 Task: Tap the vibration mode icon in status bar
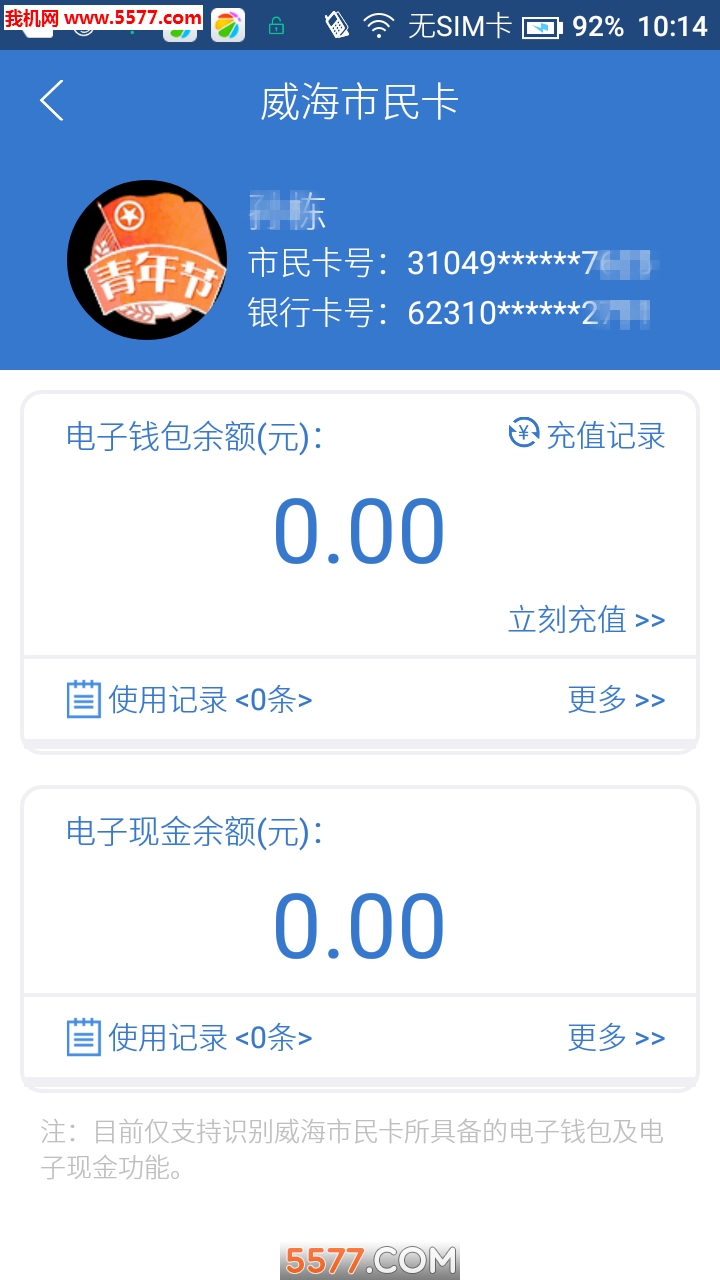[336, 24]
